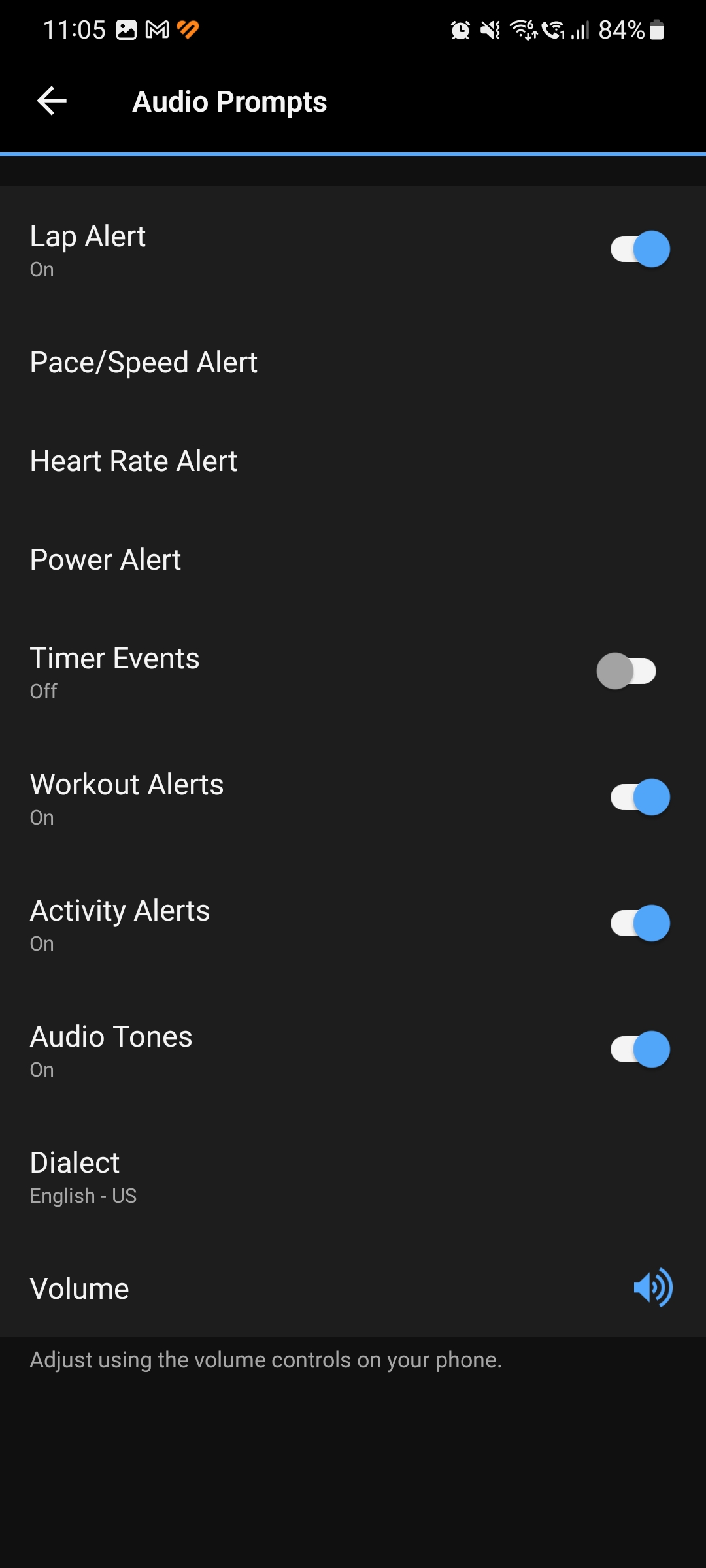Image resolution: width=706 pixels, height=1568 pixels.
Task: Open Power Alert settings
Action: [353, 560]
